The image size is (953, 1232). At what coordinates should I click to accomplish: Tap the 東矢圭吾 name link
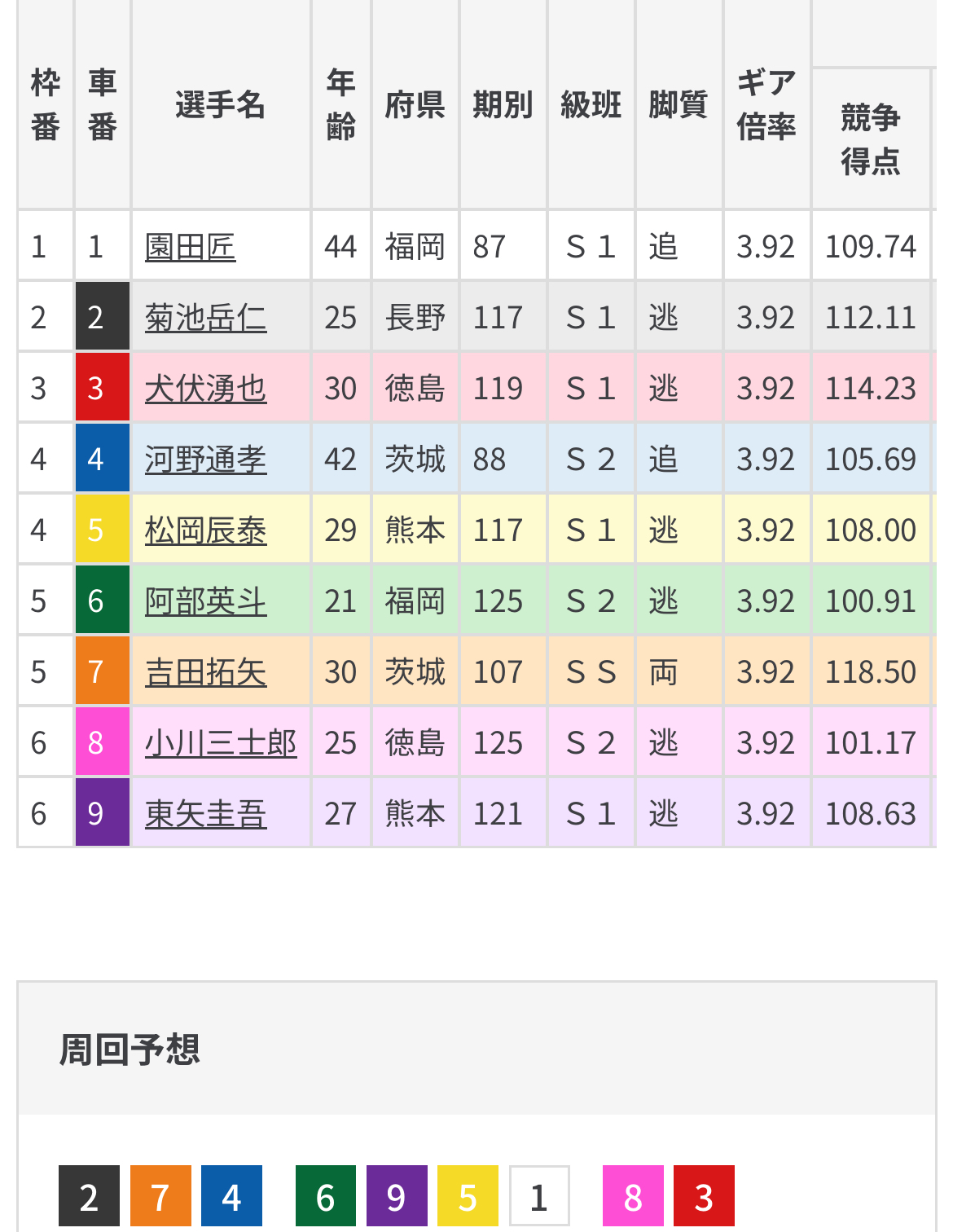click(x=205, y=814)
